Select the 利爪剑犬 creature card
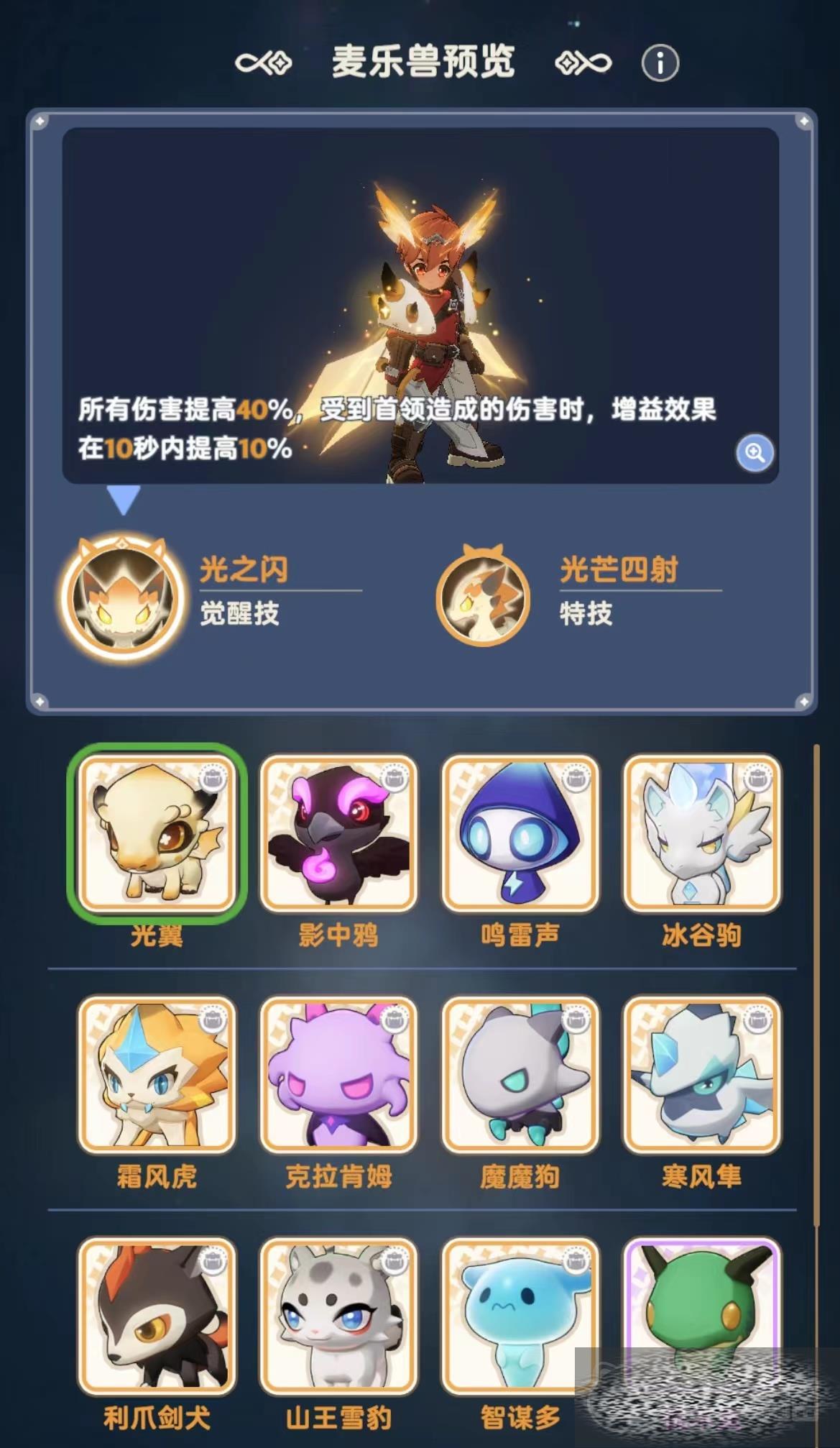Viewport: 840px width, 1448px height. point(157,1316)
